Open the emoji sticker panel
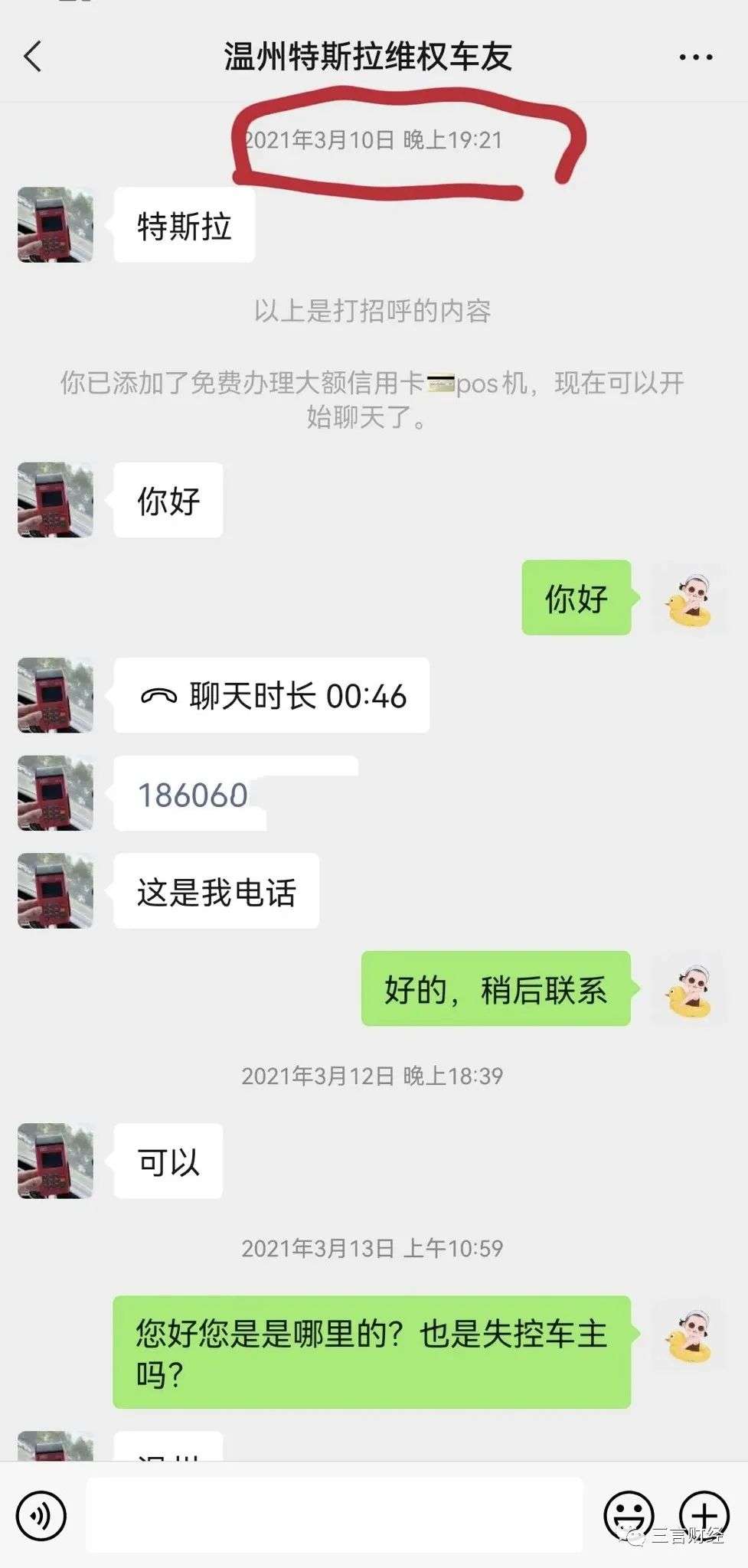 coord(628,1515)
